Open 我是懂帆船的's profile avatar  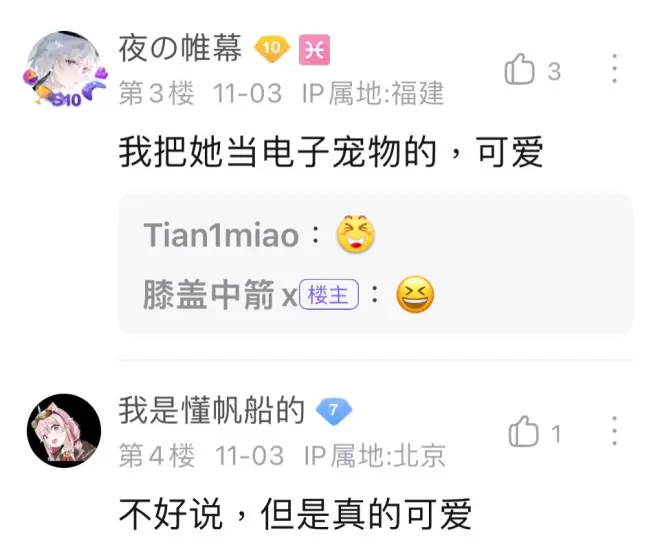(64, 431)
